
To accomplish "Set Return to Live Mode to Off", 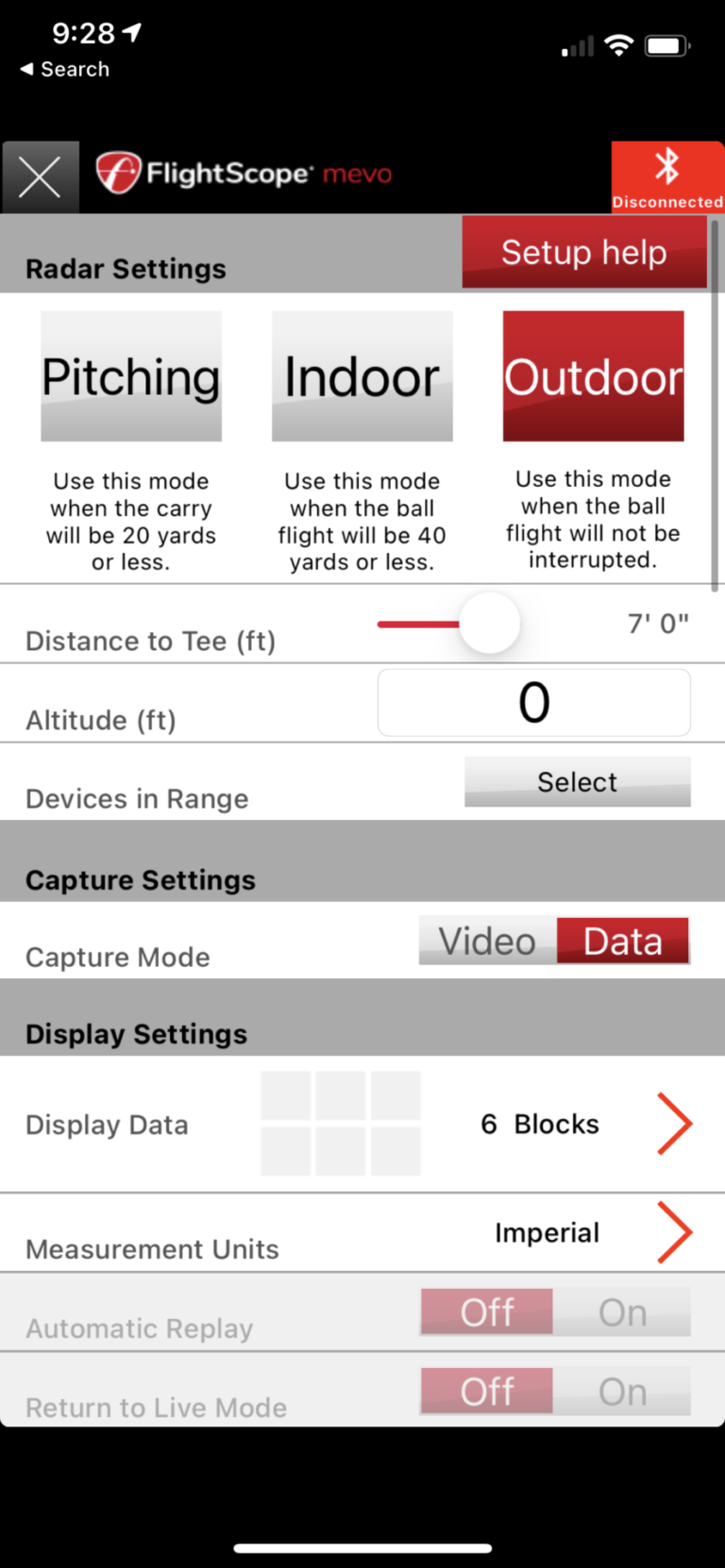I will 487,1392.
